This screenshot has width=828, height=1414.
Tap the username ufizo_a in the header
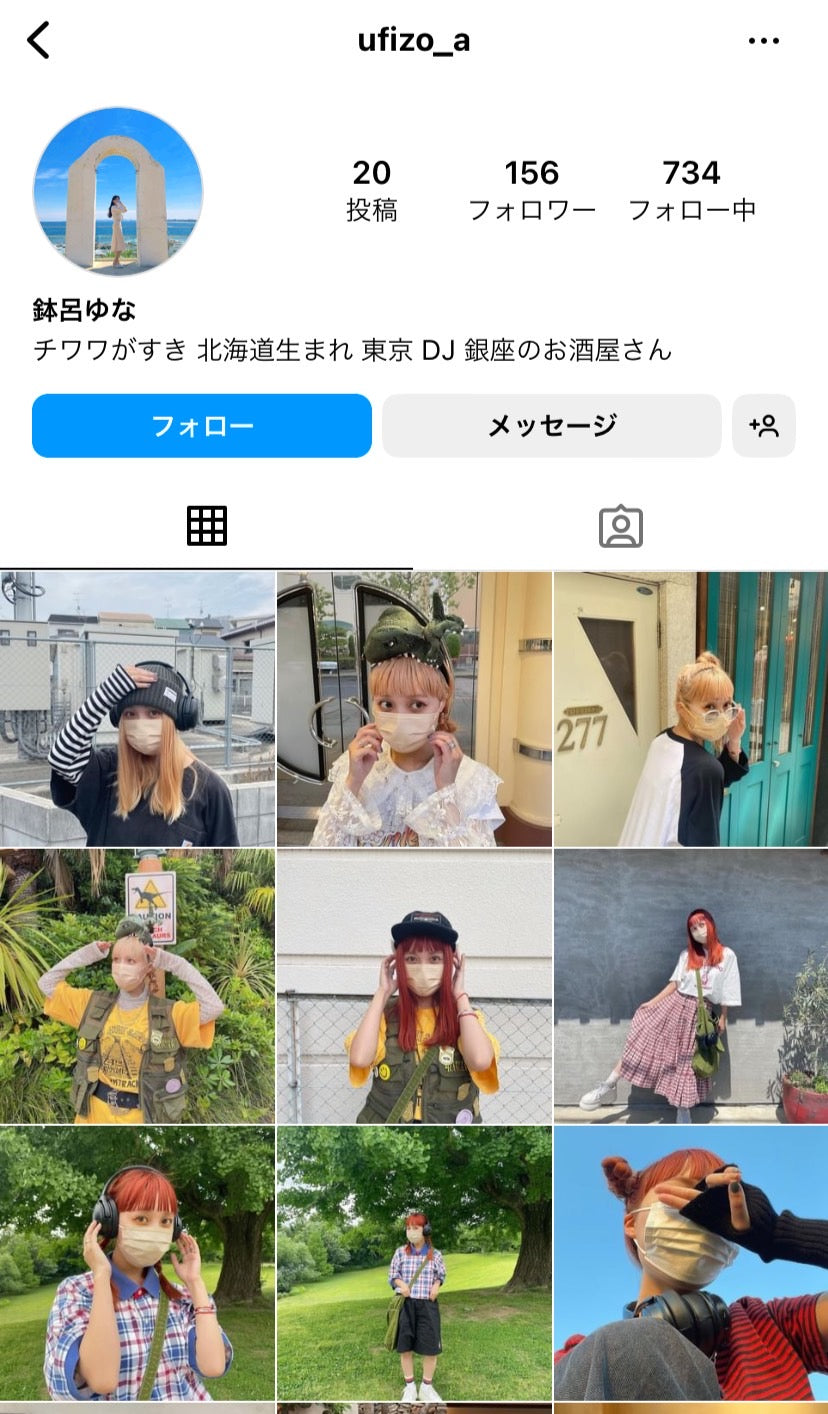pos(414,42)
